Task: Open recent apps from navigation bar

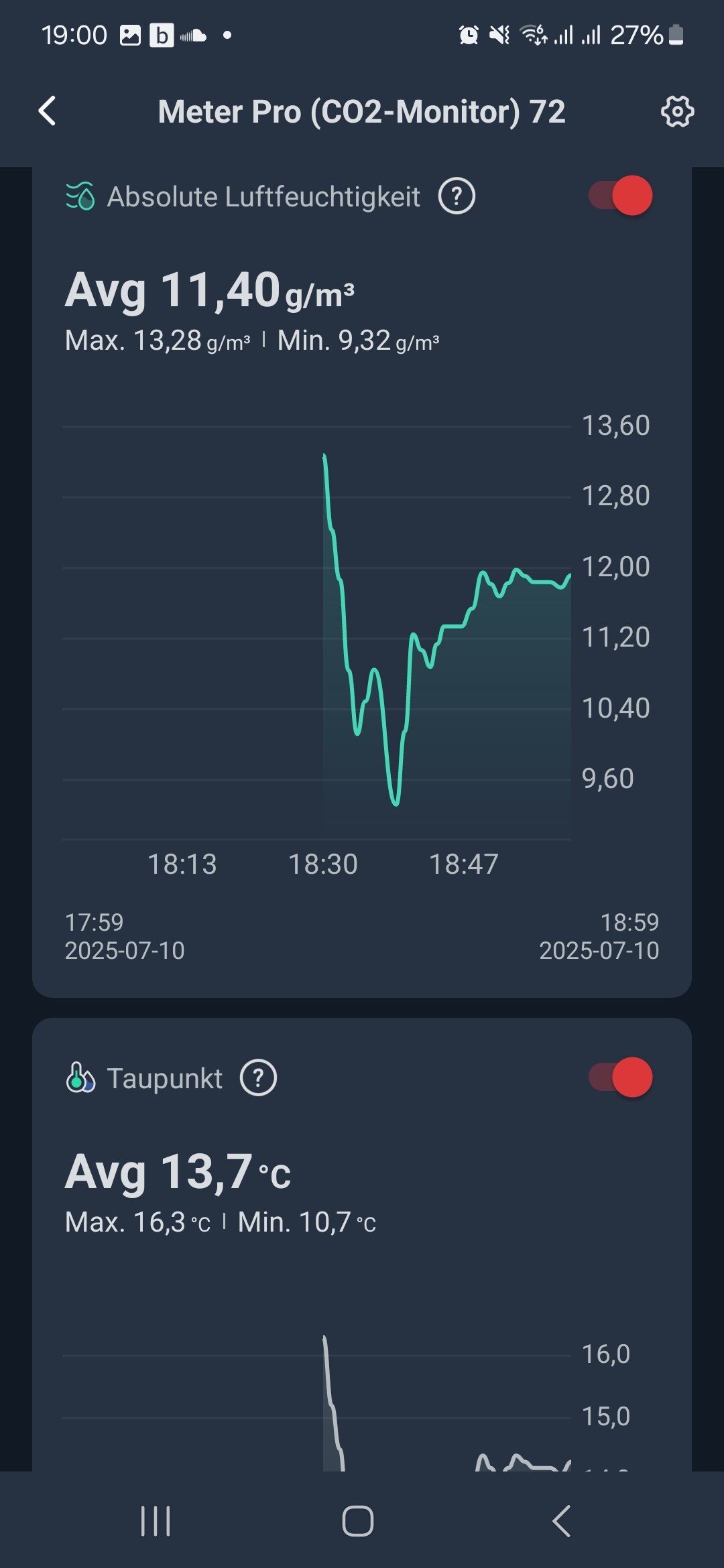Action: point(156,1521)
